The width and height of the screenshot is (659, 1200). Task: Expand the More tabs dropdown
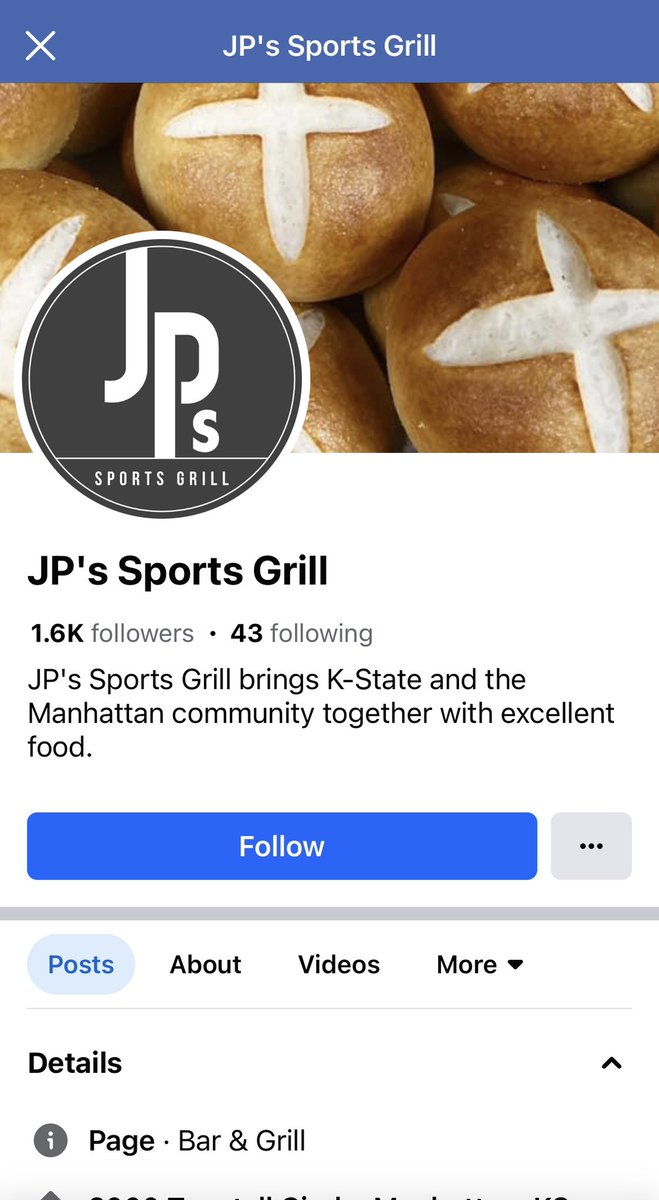pyautogui.click(x=480, y=964)
